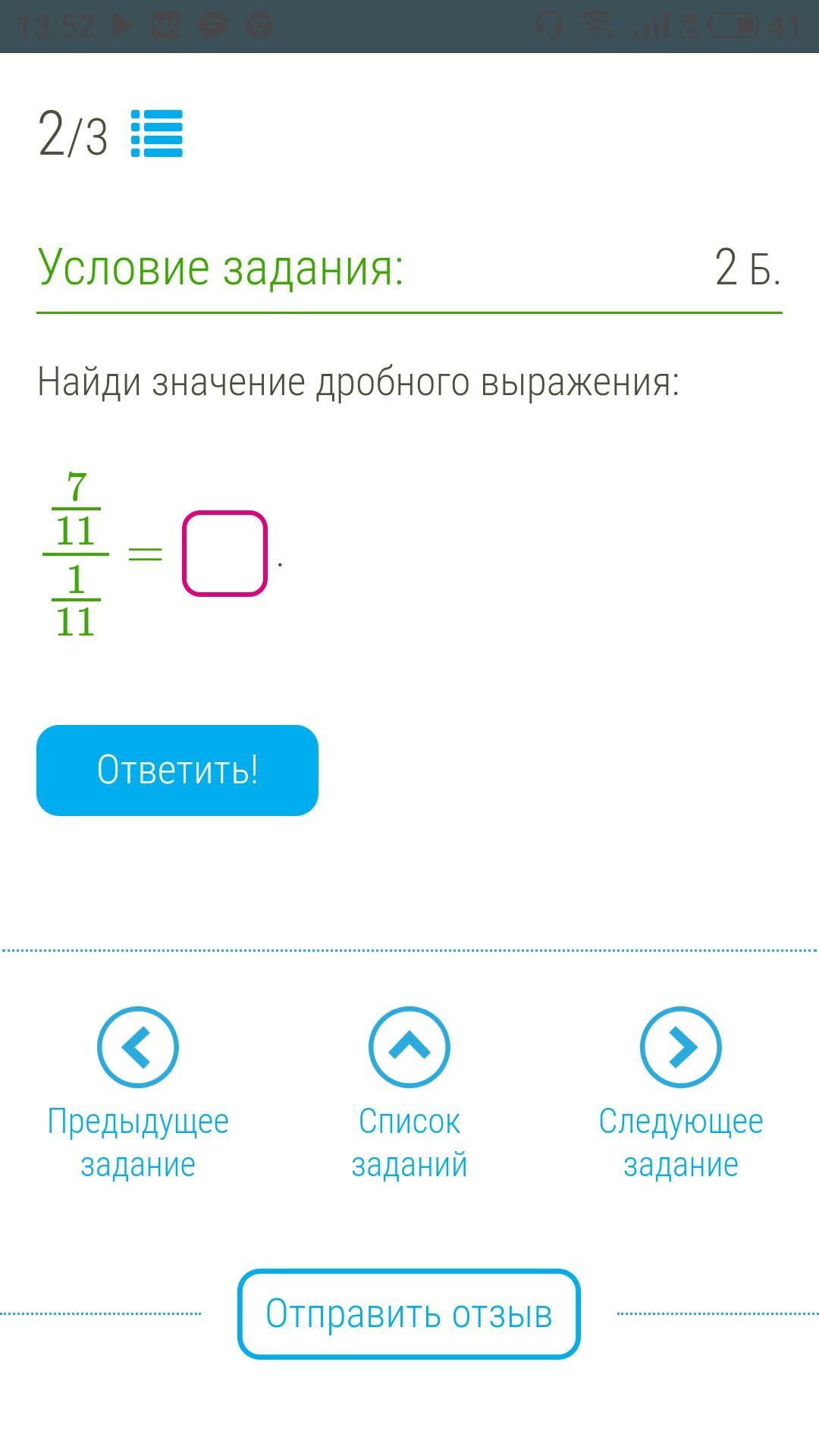Image resolution: width=819 pixels, height=1456 pixels.
Task: Tap Отправить отзыв button
Action: (409, 1314)
